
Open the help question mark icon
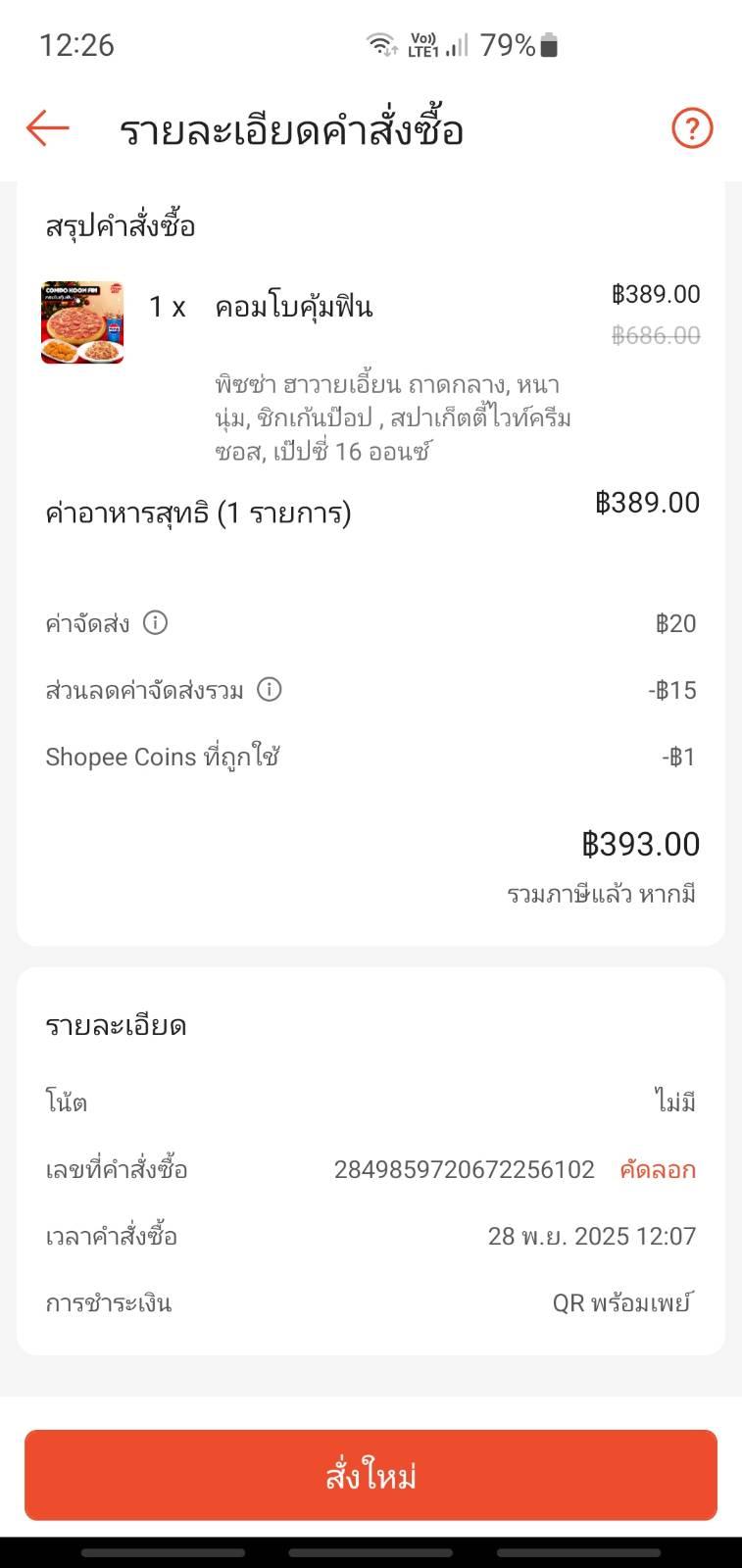point(692,128)
